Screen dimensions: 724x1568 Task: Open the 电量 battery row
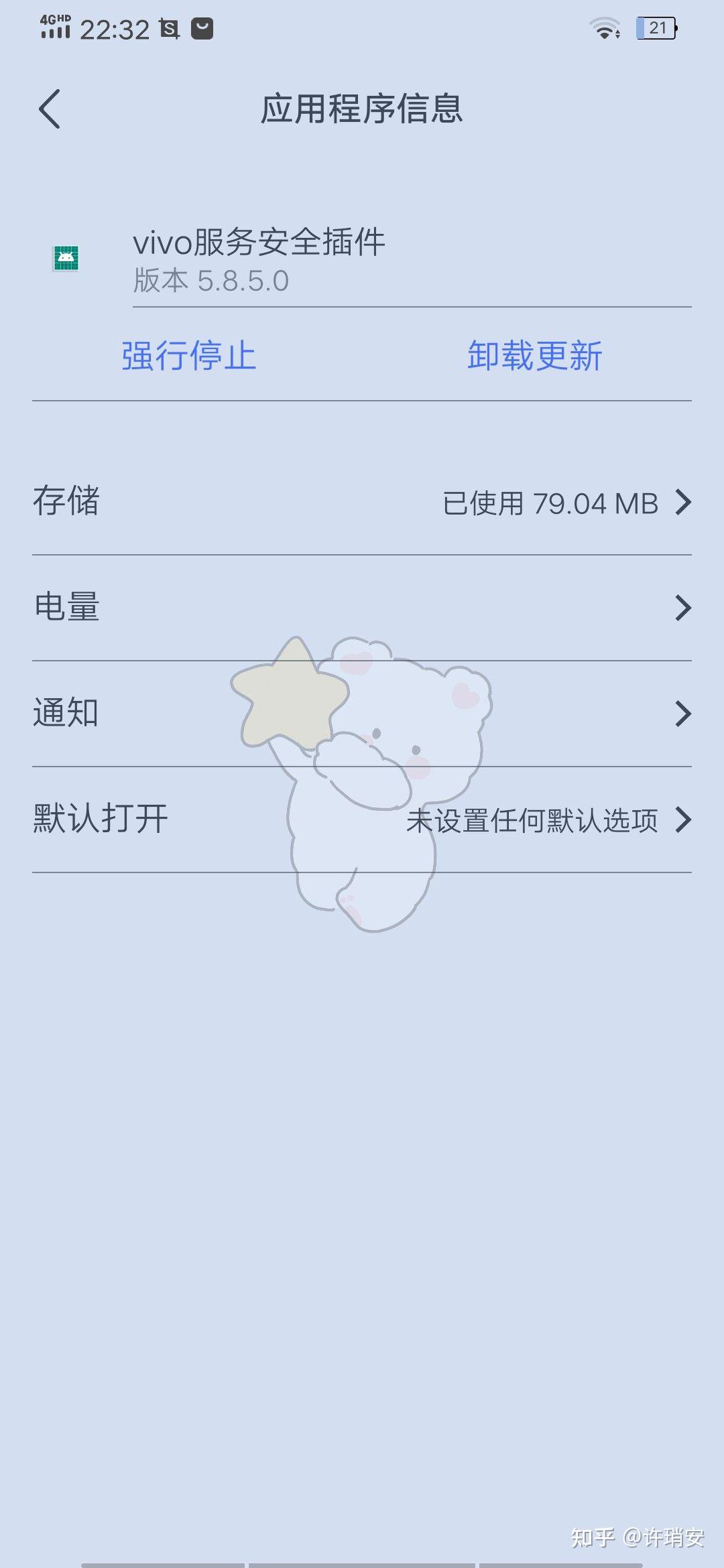362,608
